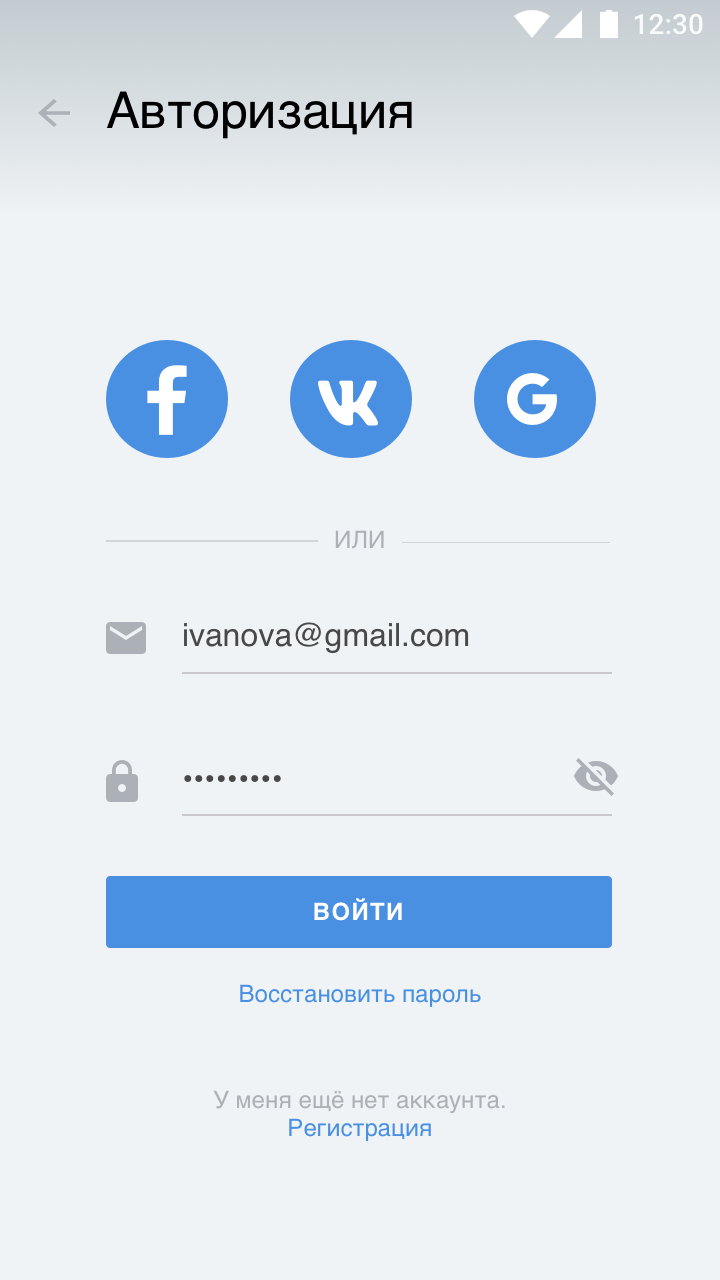Sign in with Facebook

coord(167,398)
